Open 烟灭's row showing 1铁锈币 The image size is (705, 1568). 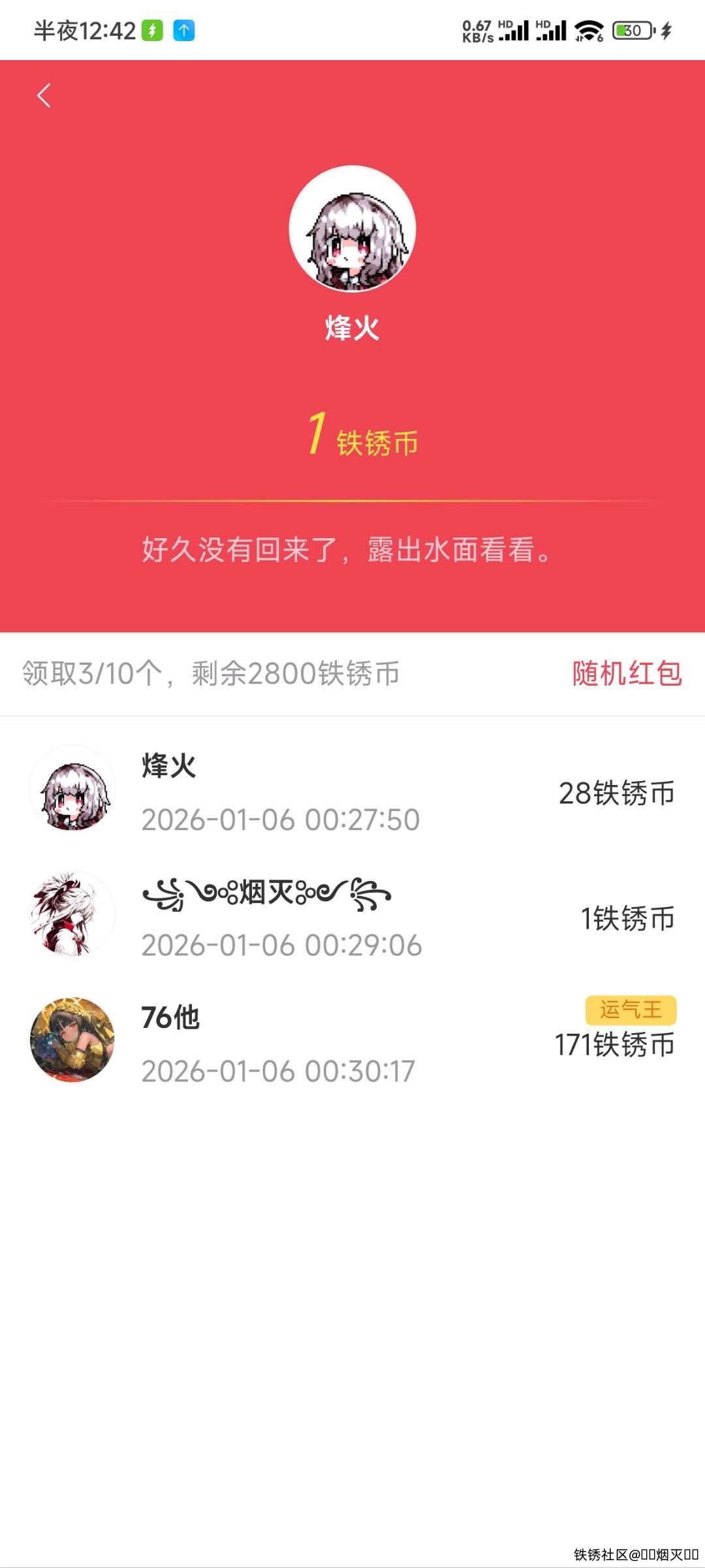tap(352, 917)
